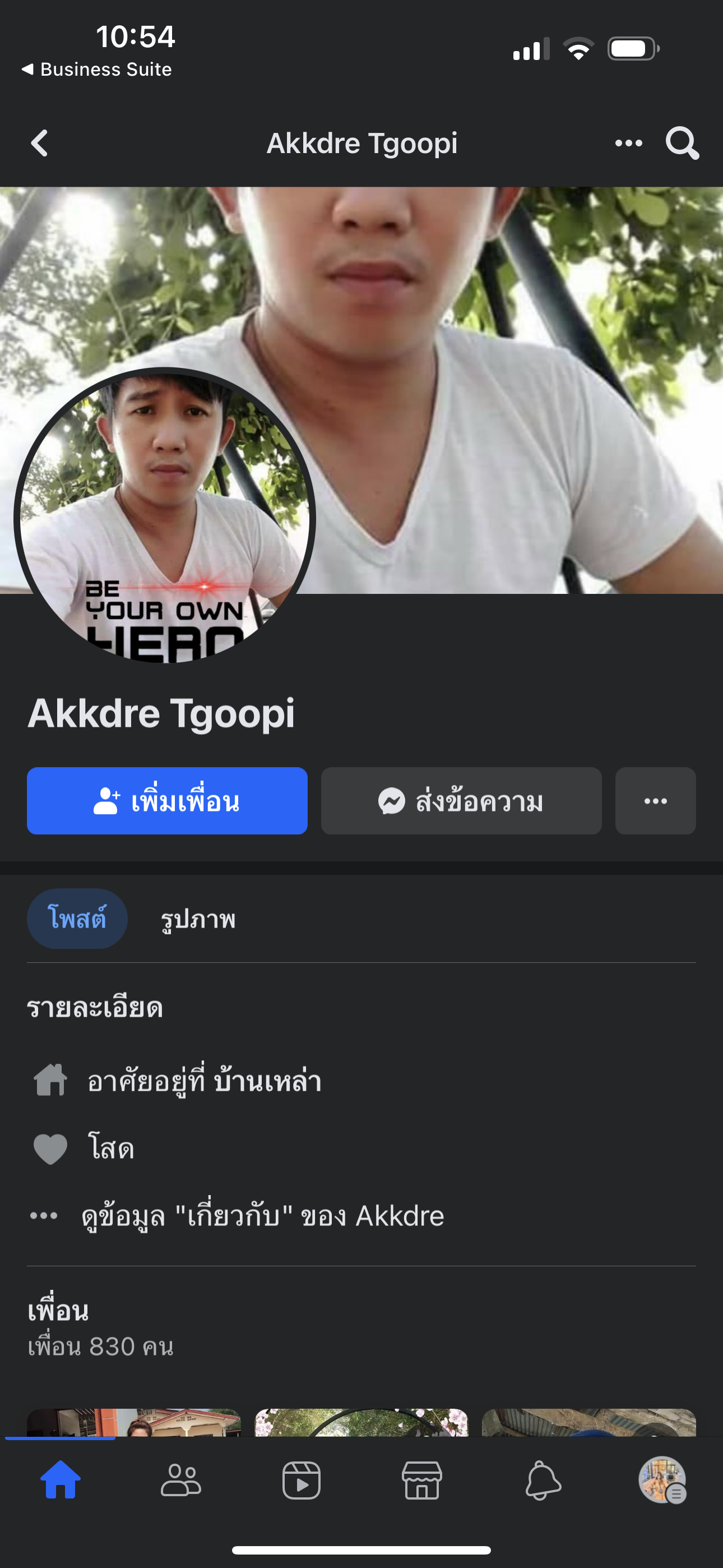The width and height of the screenshot is (723, 1568).
Task: Open the profile search magnifier
Action: tap(682, 144)
